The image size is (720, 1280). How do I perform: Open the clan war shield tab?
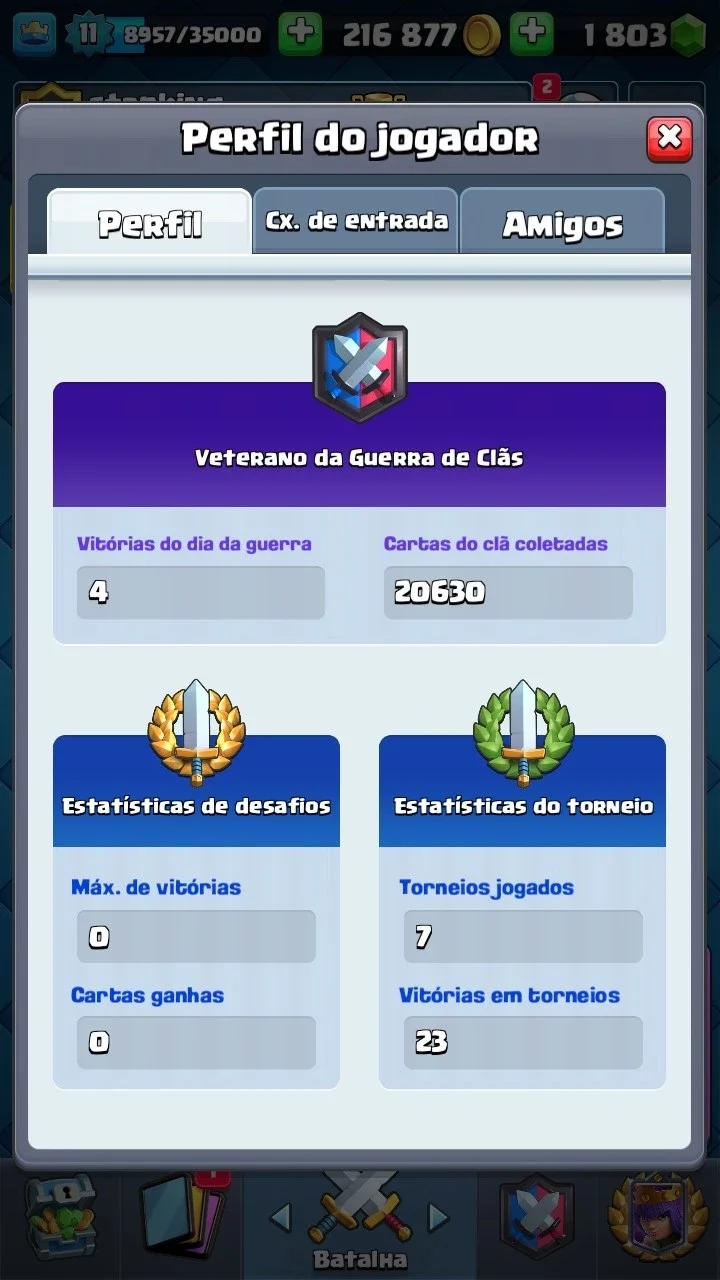click(536, 1217)
